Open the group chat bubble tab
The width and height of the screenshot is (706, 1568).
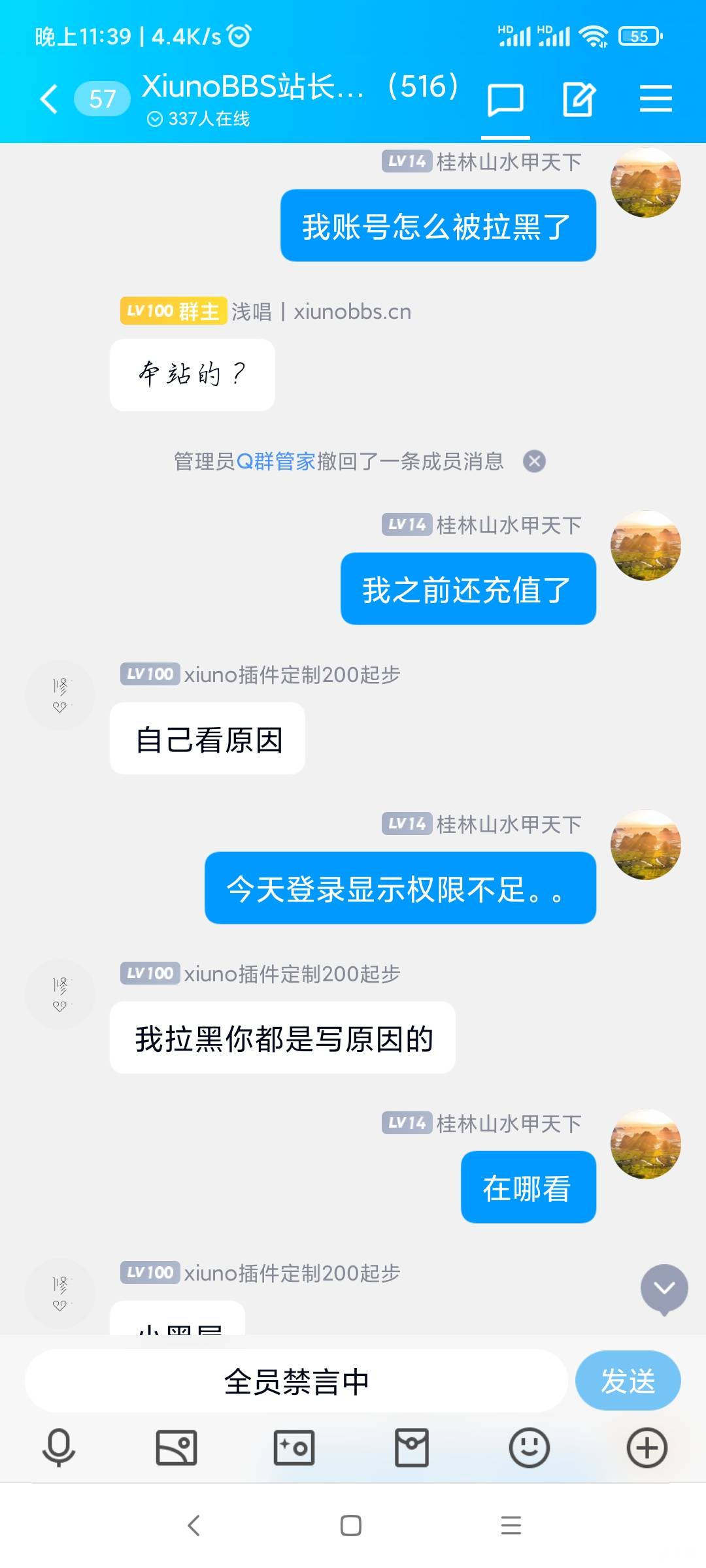tap(505, 100)
